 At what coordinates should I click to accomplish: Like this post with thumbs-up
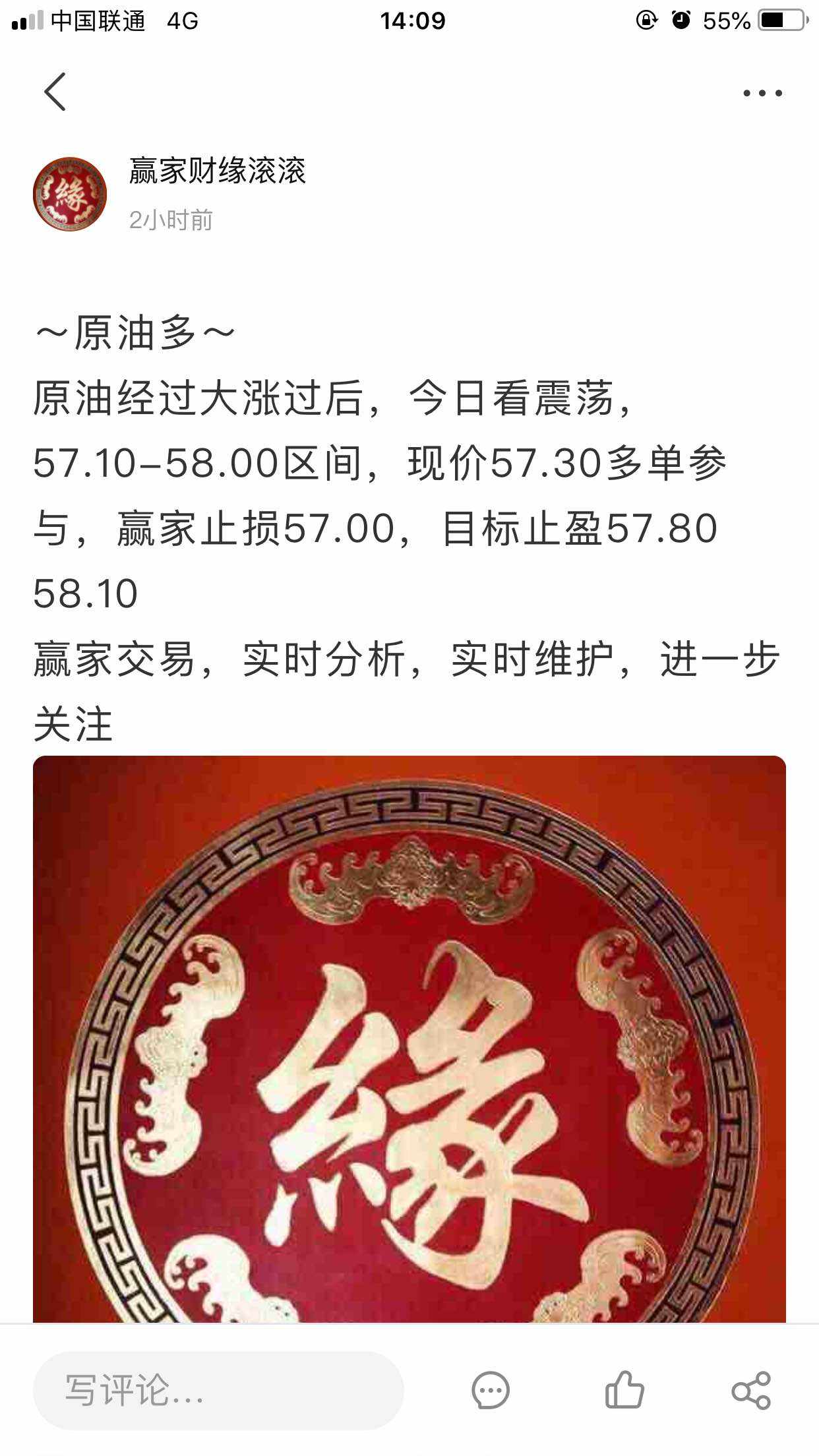coord(624,1389)
